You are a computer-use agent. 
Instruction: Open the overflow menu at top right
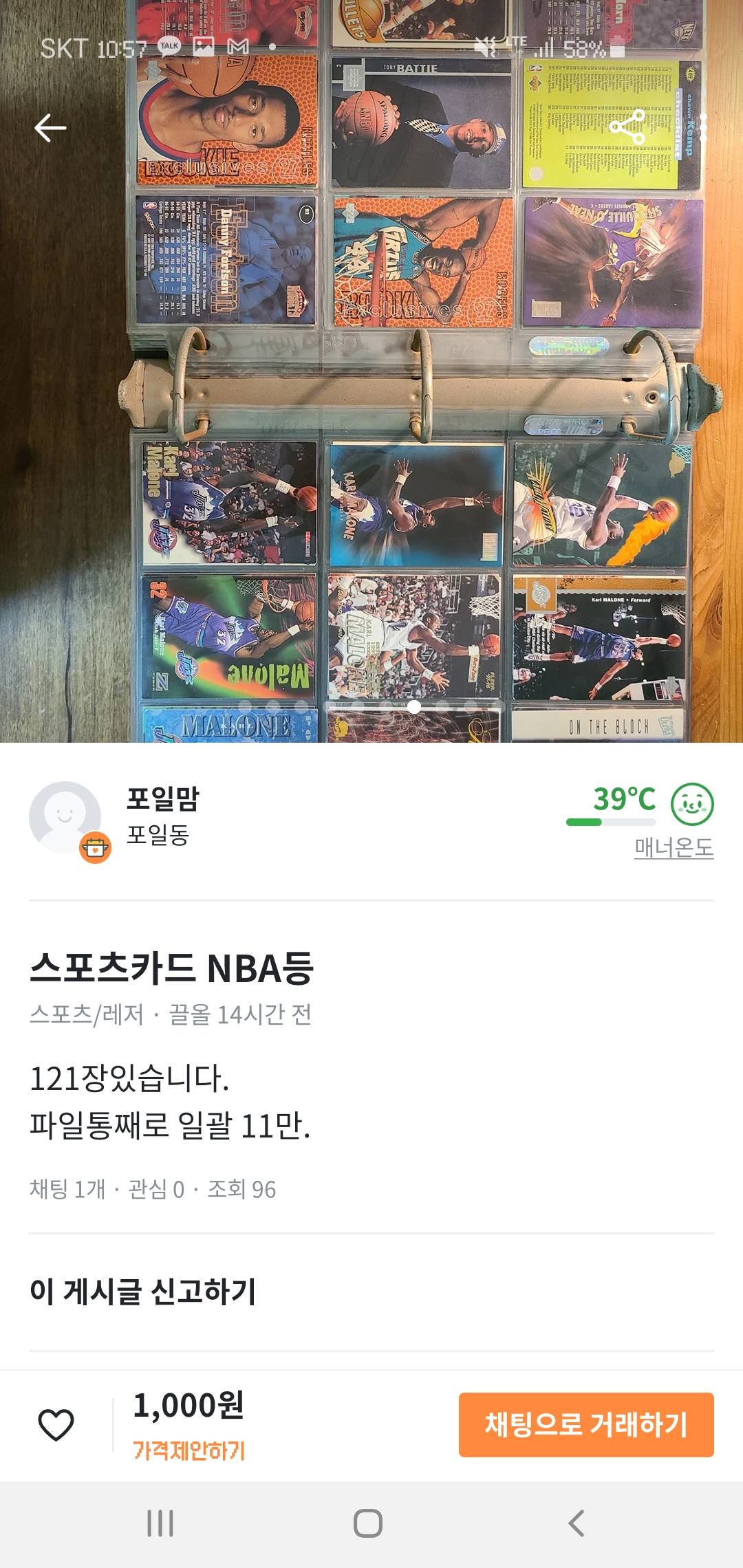click(703, 128)
